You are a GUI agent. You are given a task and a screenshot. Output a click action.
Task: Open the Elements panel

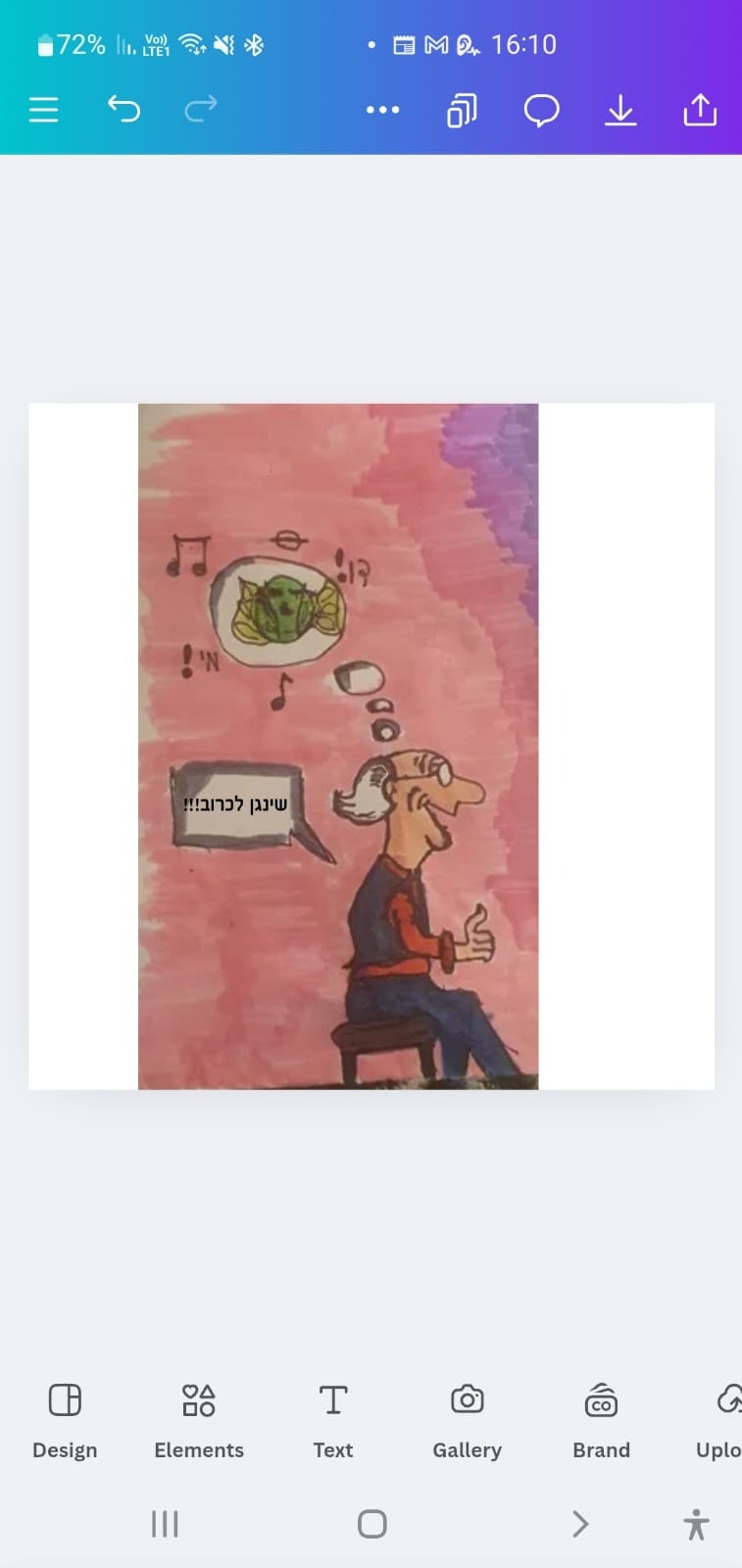pyautogui.click(x=199, y=1420)
